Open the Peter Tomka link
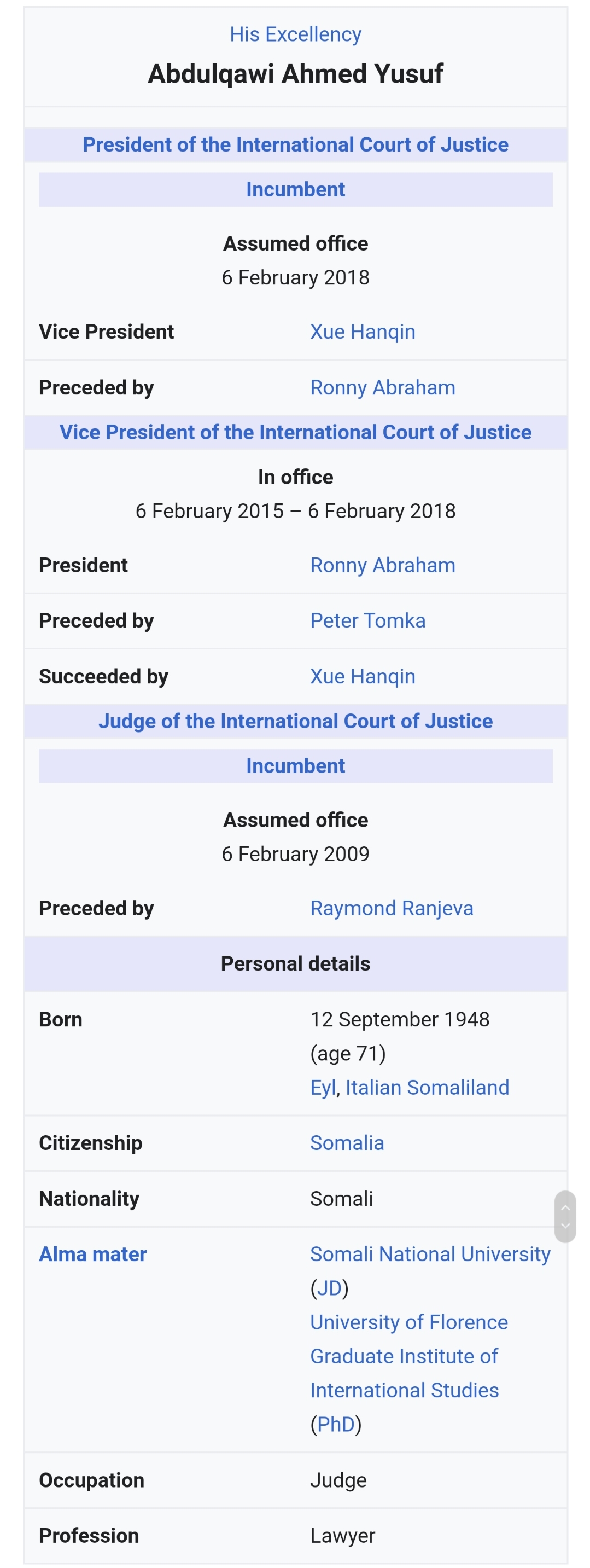Viewport: 590px width, 1568px height. pos(367,621)
